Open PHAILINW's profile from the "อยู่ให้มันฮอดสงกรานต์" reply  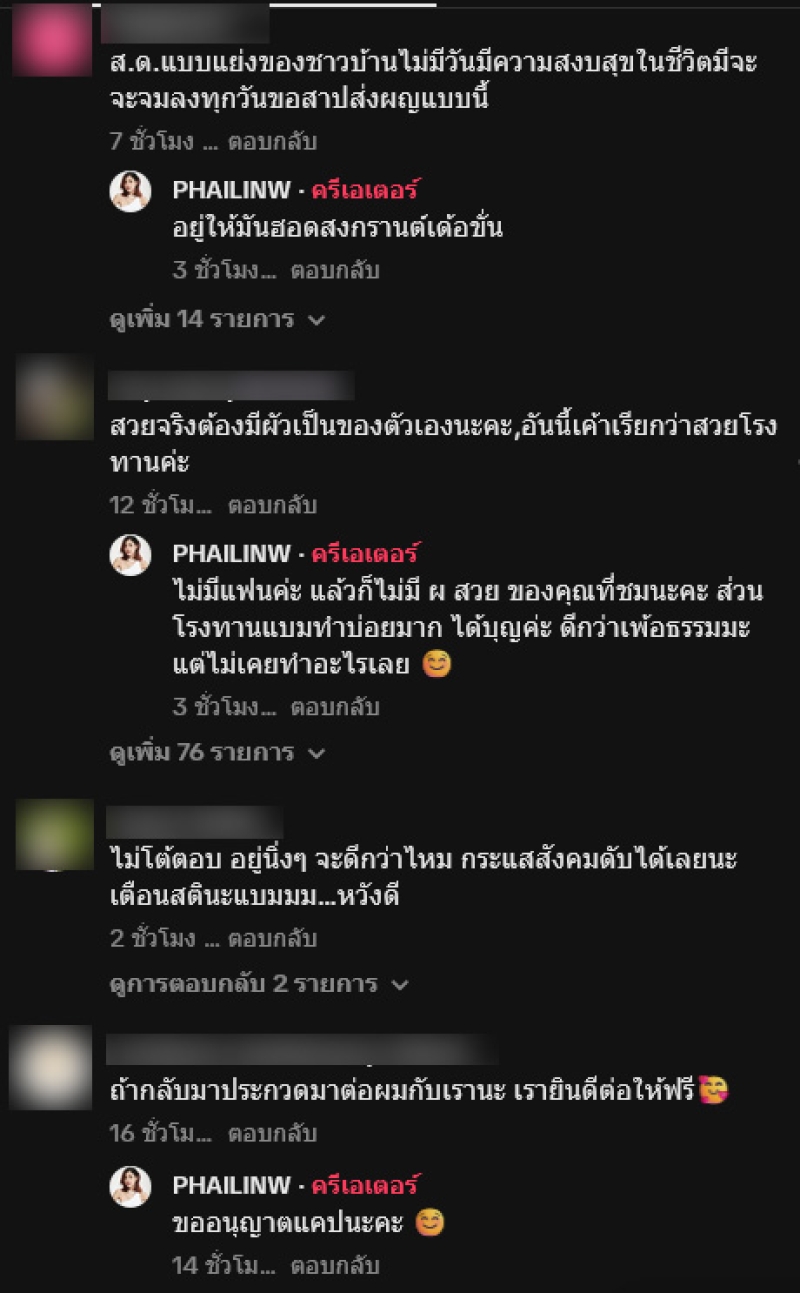pyautogui.click(x=231, y=190)
